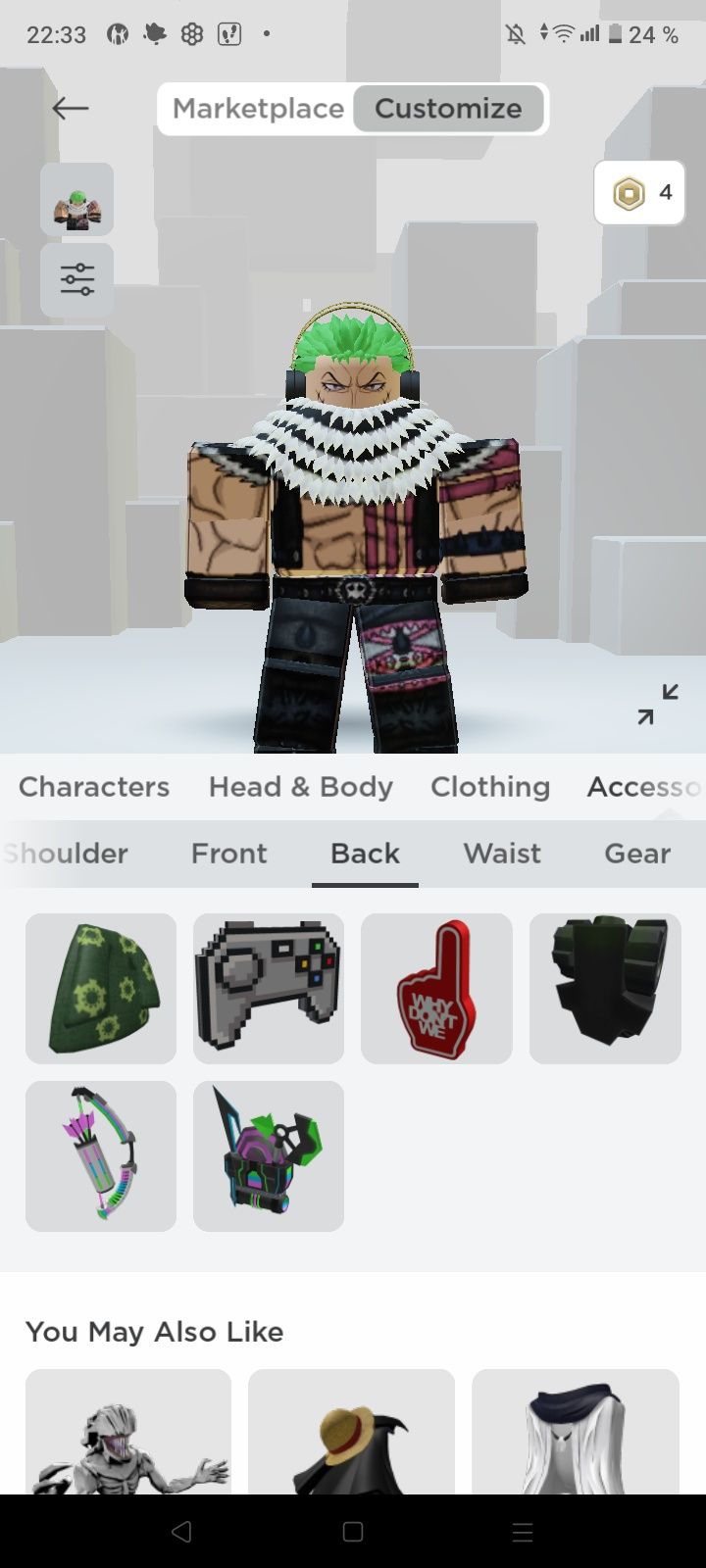Image resolution: width=706 pixels, height=1568 pixels.
Task: Open the Characters category
Action: pyautogui.click(x=94, y=787)
